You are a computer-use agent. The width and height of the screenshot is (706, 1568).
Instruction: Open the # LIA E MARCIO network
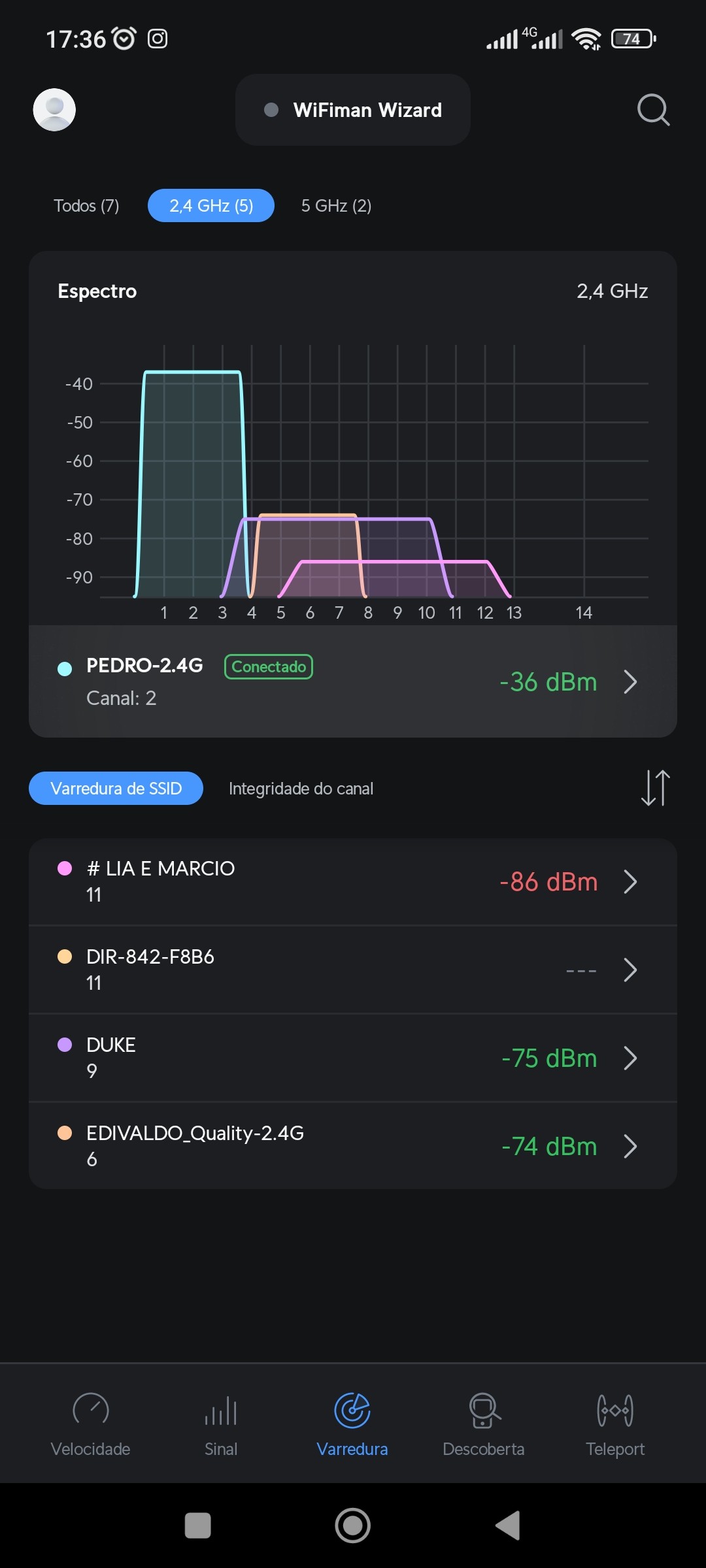353,881
